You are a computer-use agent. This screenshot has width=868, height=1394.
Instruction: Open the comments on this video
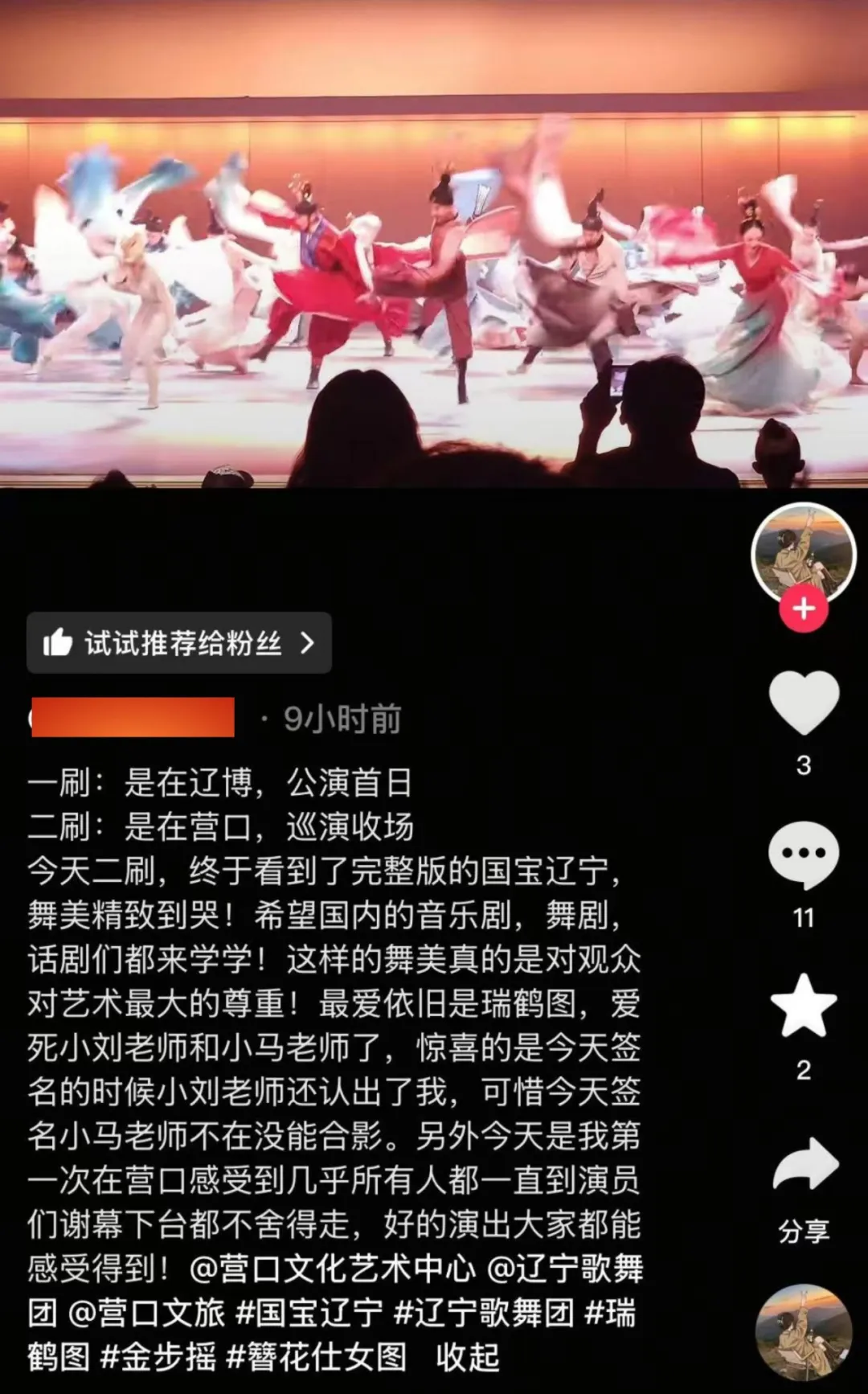pos(803,855)
